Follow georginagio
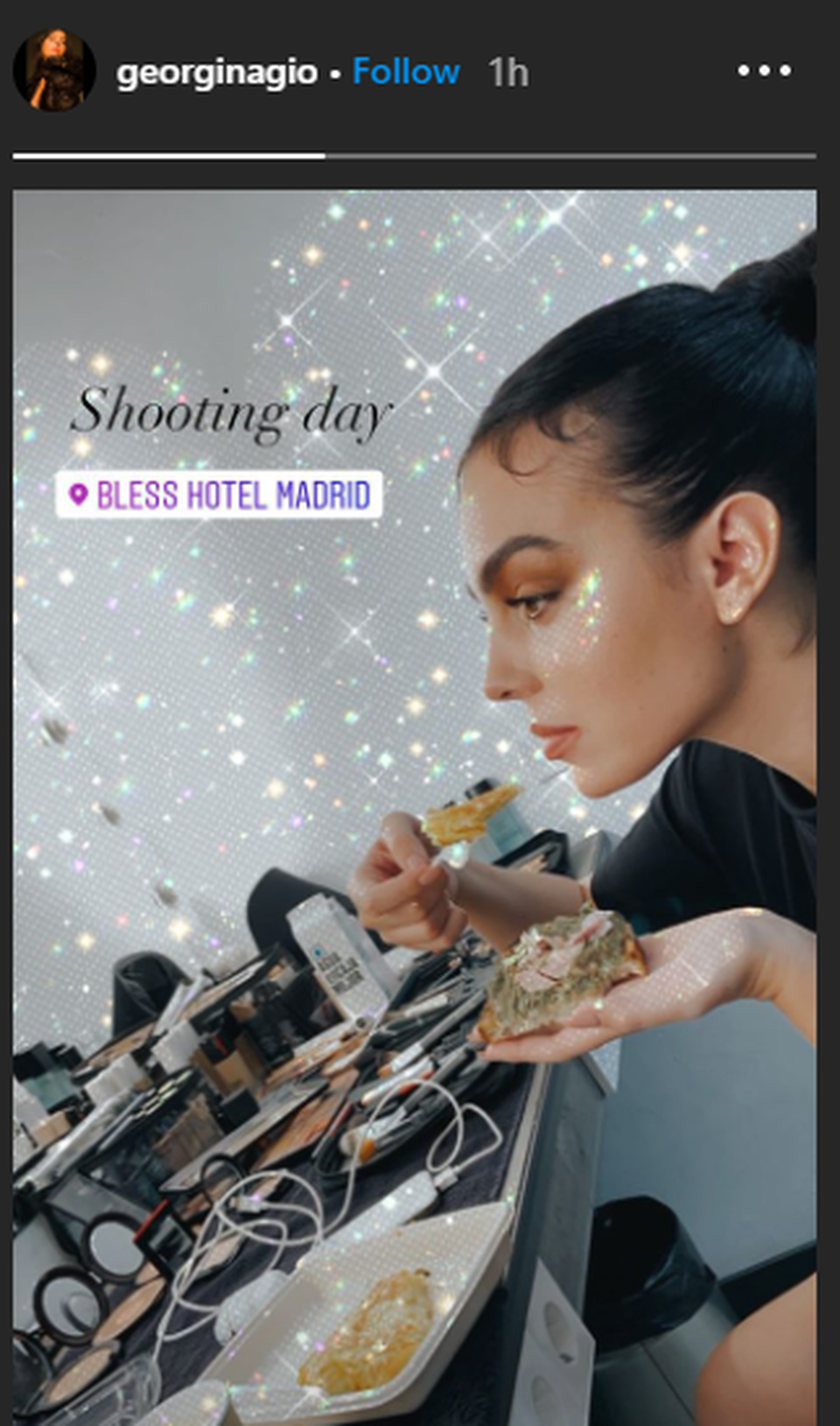840x1426 pixels. tap(405, 71)
